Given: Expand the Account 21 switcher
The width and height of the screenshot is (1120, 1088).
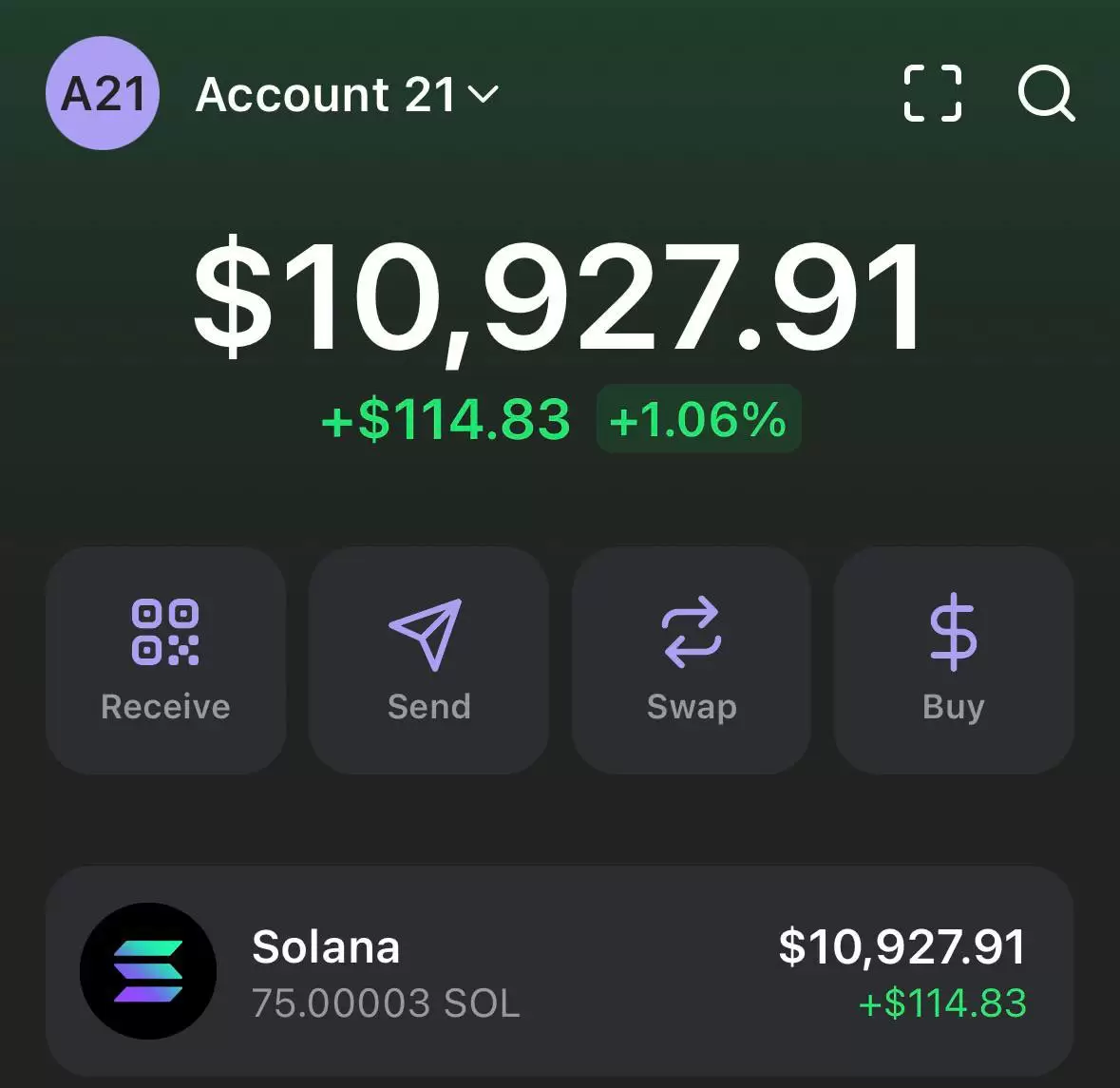Looking at the screenshot, I should 347,94.
